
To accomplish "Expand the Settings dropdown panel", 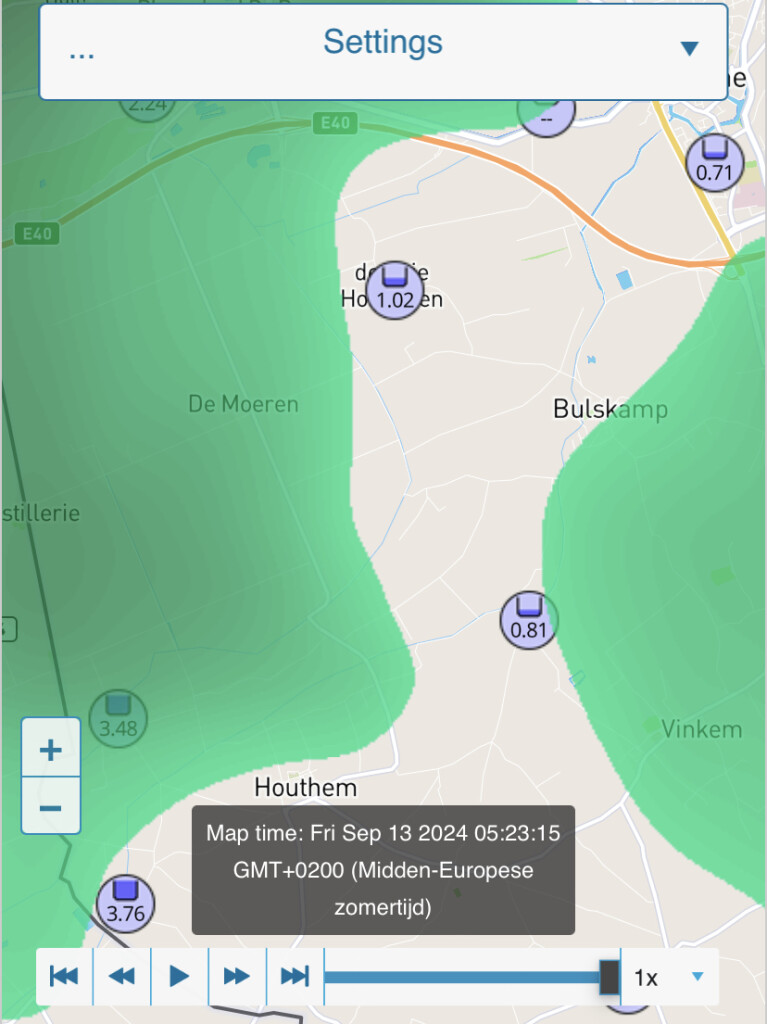I will point(384,52).
